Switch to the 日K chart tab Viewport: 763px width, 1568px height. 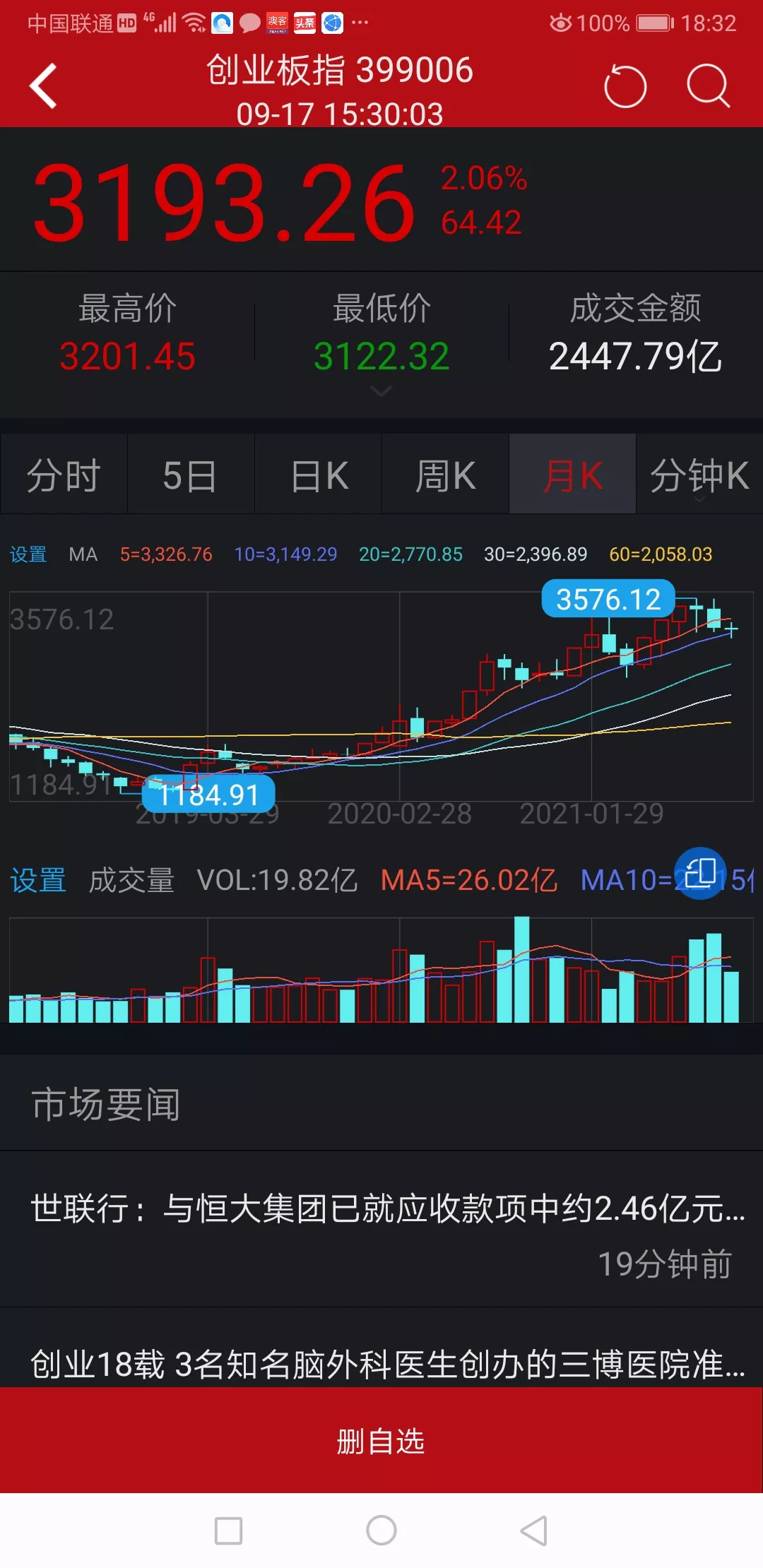coord(319,475)
